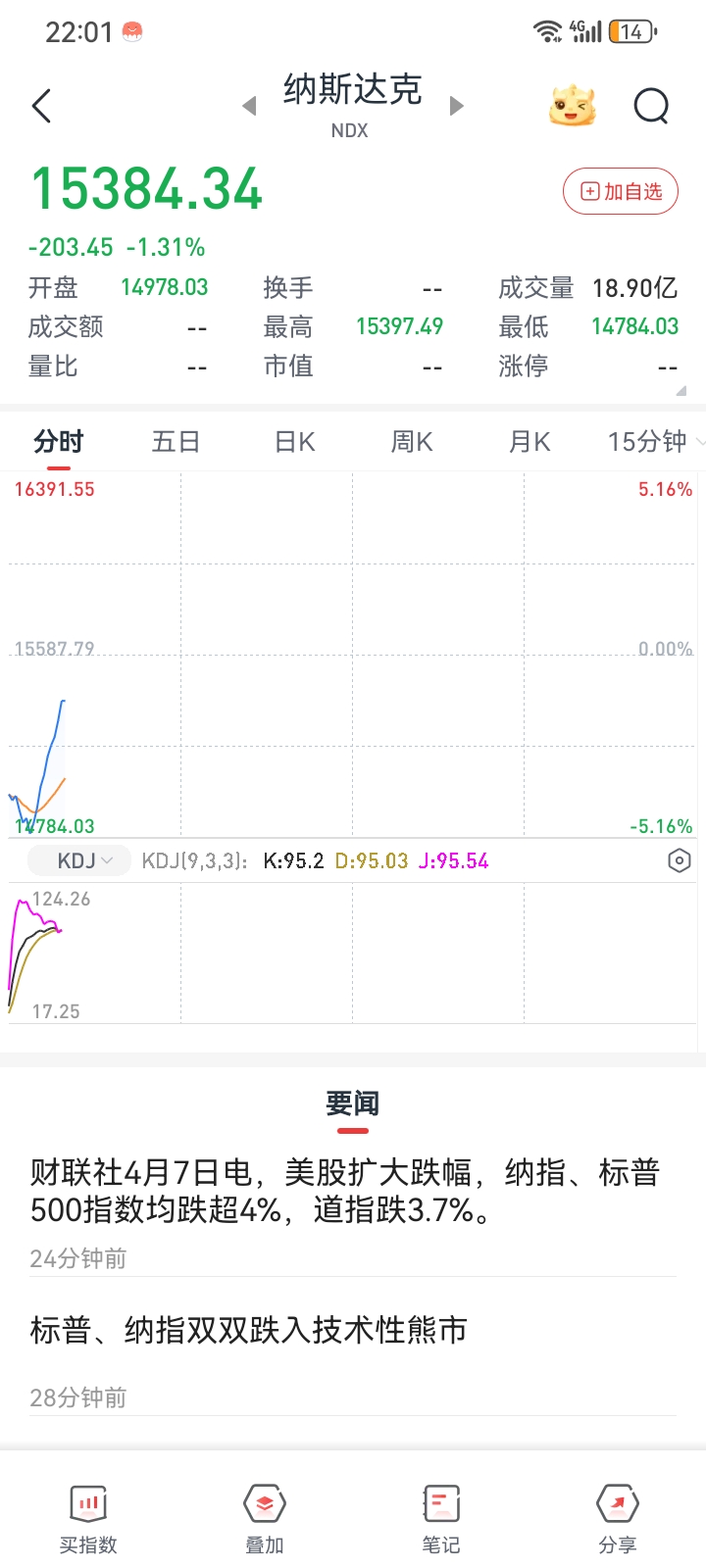Tap 买指数 in the bottom bar

click(x=88, y=1519)
